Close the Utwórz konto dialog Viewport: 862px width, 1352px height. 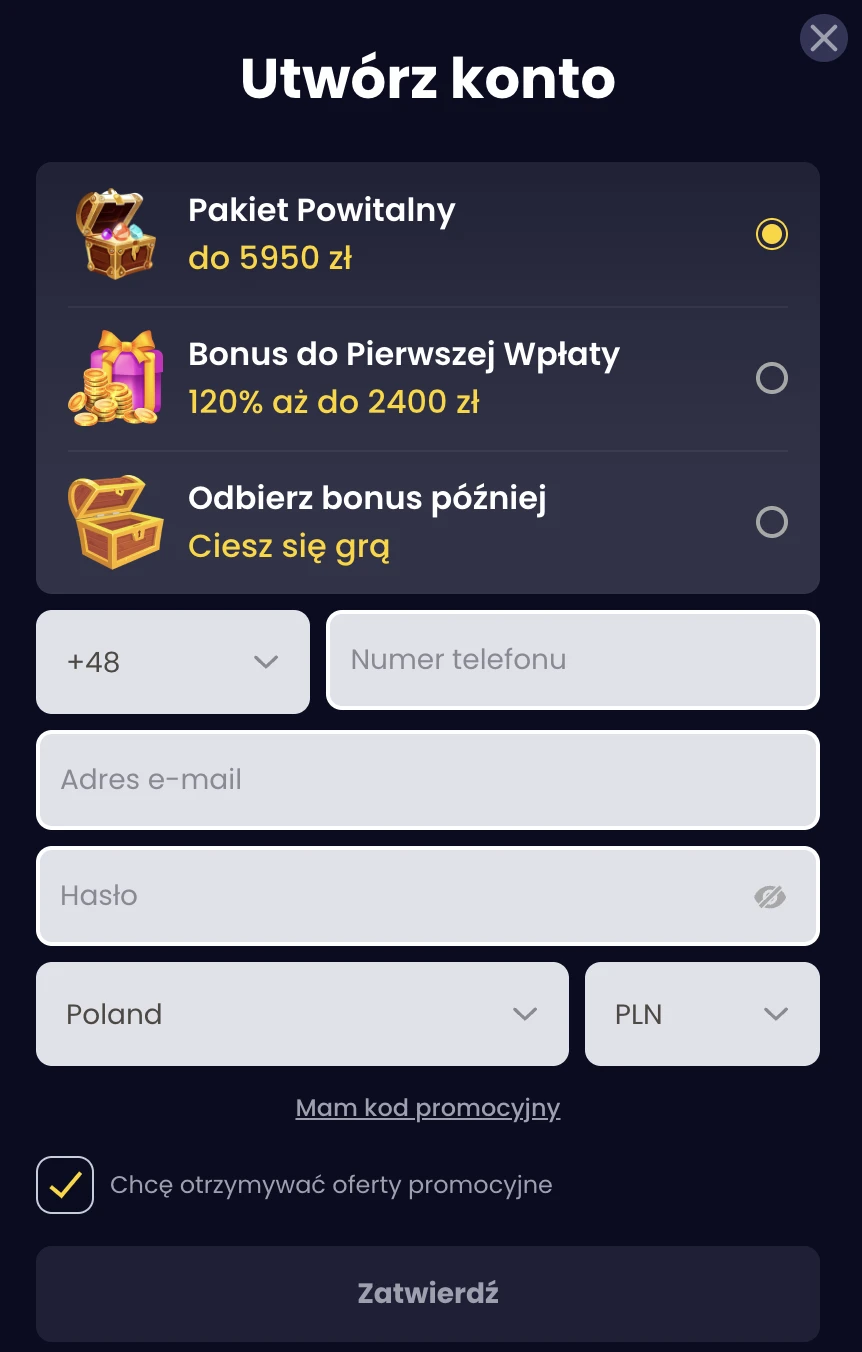pos(823,38)
